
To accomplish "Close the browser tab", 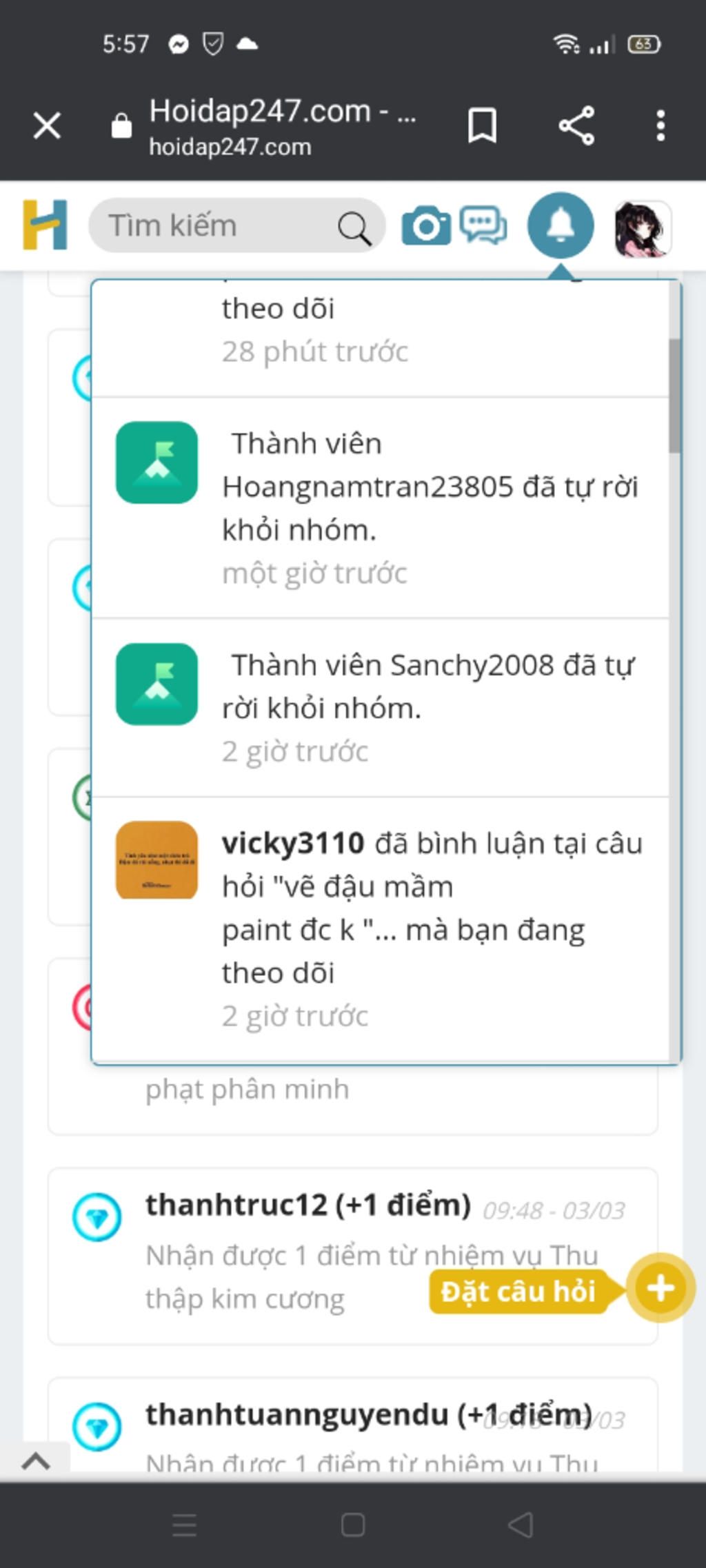I will [x=47, y=126].
